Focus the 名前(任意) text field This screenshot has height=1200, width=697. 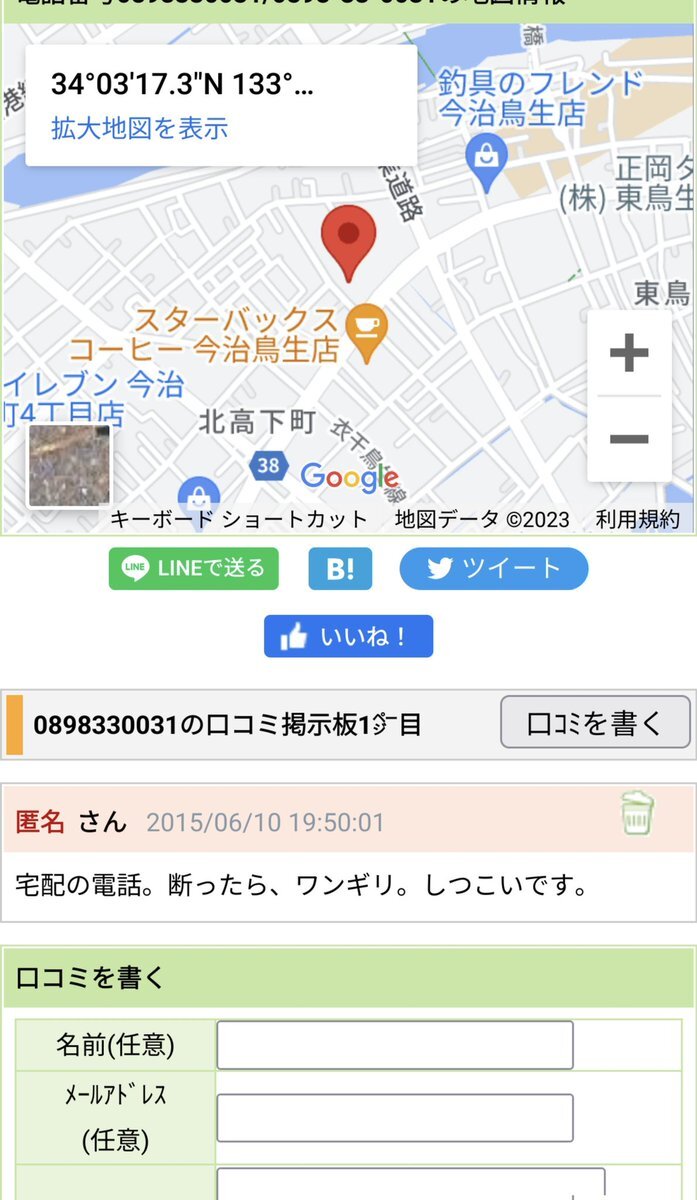tap(395, 1045)
